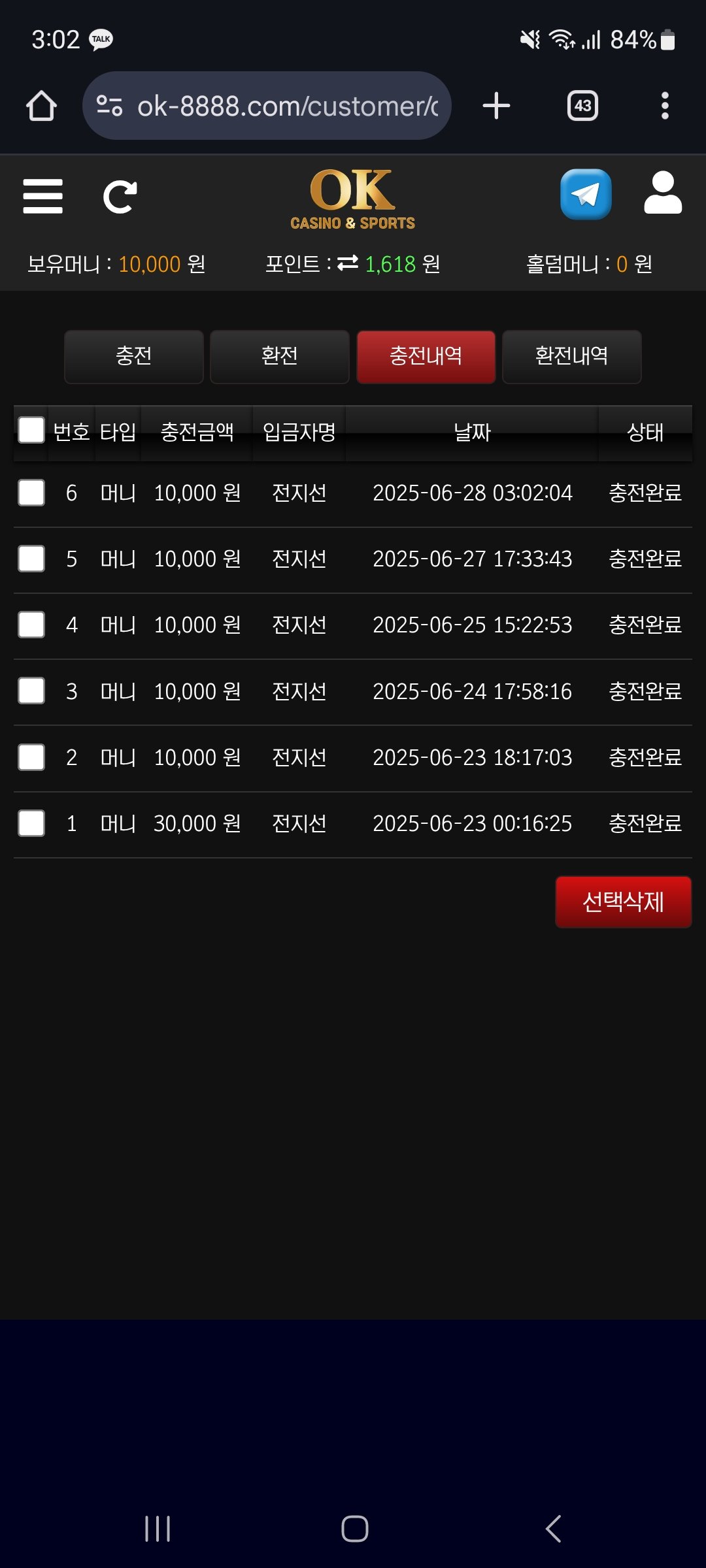
Task: Select the 충전내역 tab
Action: coord(426,357)
